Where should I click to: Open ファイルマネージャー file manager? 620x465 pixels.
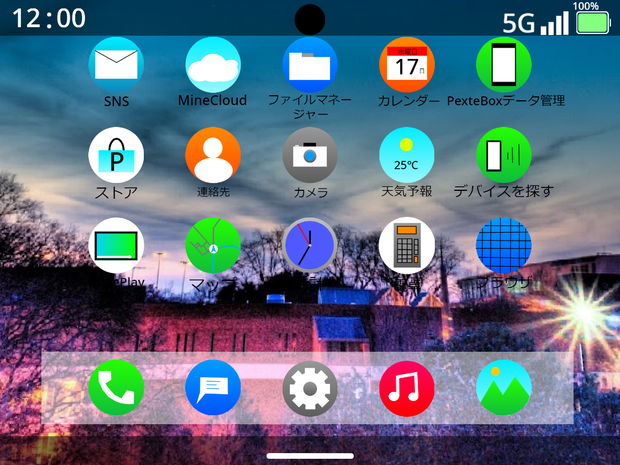coord(310,65)
